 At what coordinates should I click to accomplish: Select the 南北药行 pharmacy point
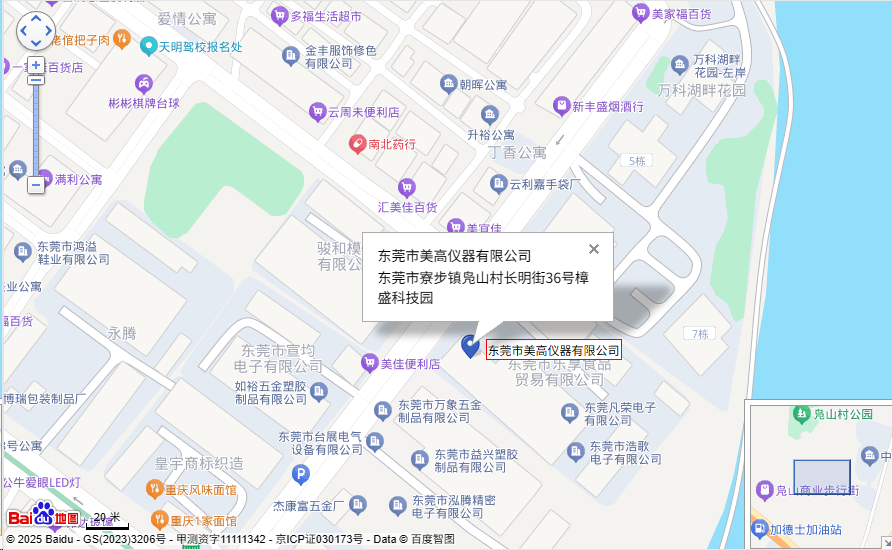click(x=357, y=144)
